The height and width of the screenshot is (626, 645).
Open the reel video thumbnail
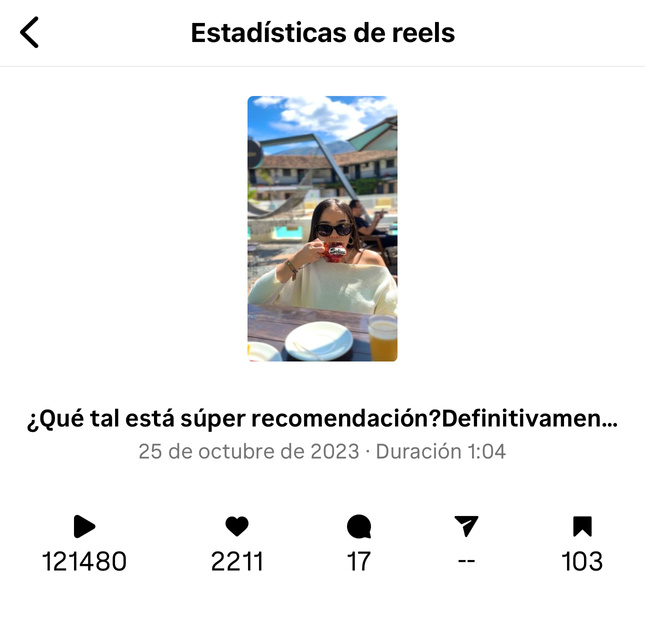(x=322, y=228)
